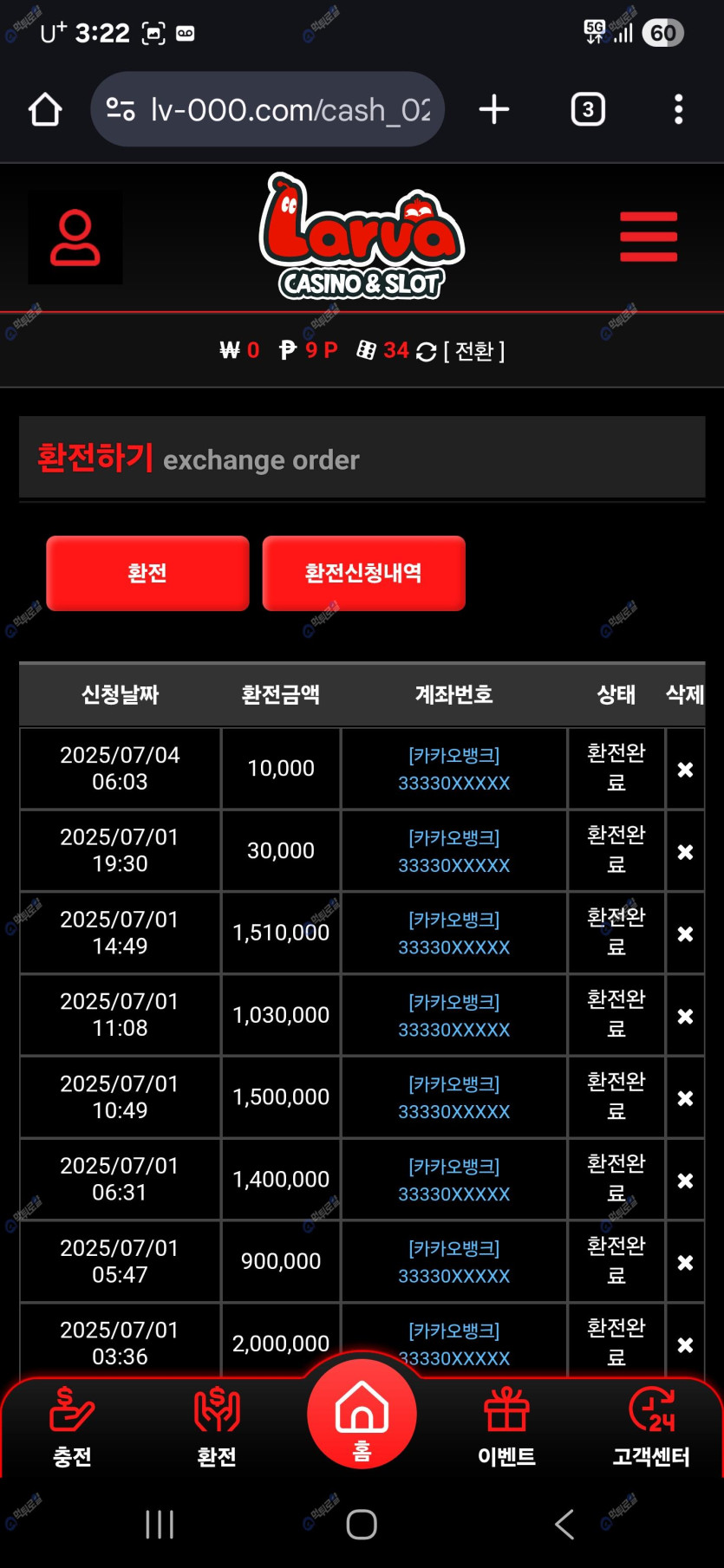
Task: Tap the lv-000.com address bar
Action: click(x=269, y=110)
